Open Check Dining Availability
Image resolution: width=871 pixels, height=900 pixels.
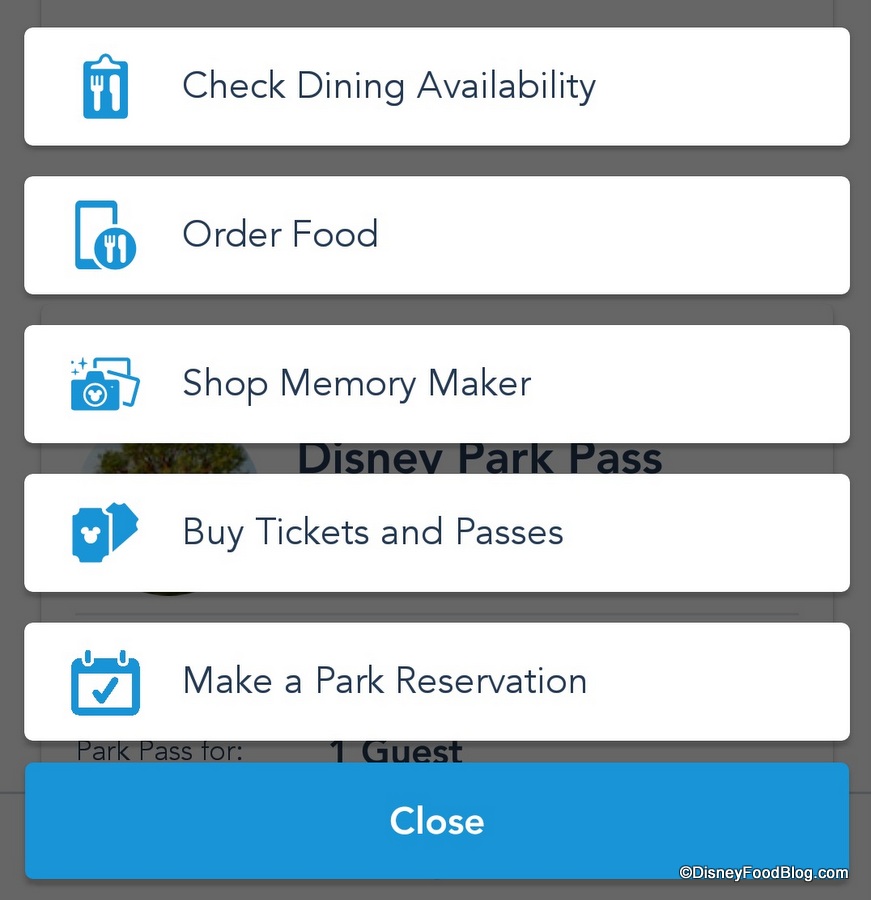coord(437,86)
